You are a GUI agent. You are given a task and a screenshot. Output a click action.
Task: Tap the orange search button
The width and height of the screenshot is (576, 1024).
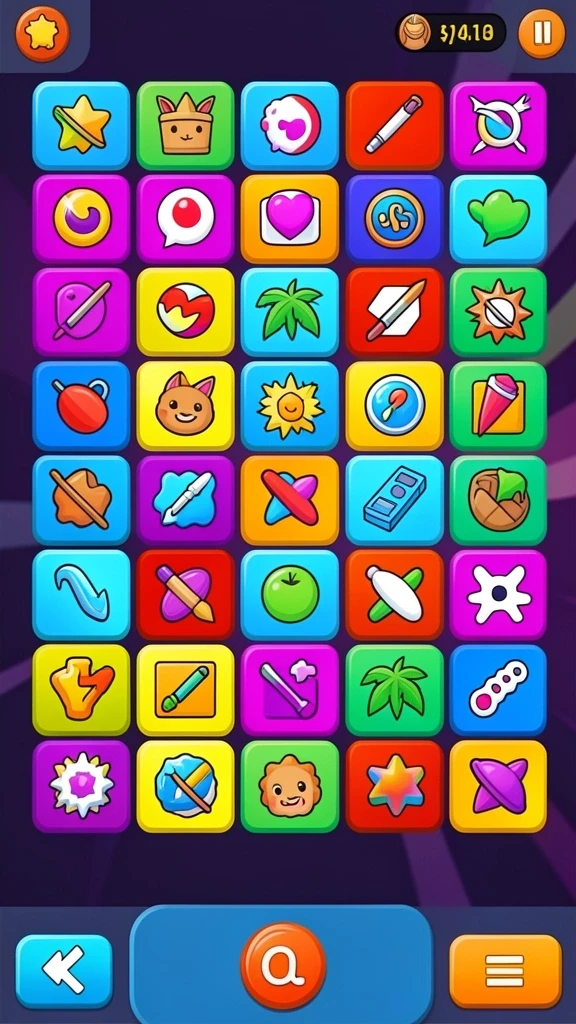click(283, 965)
